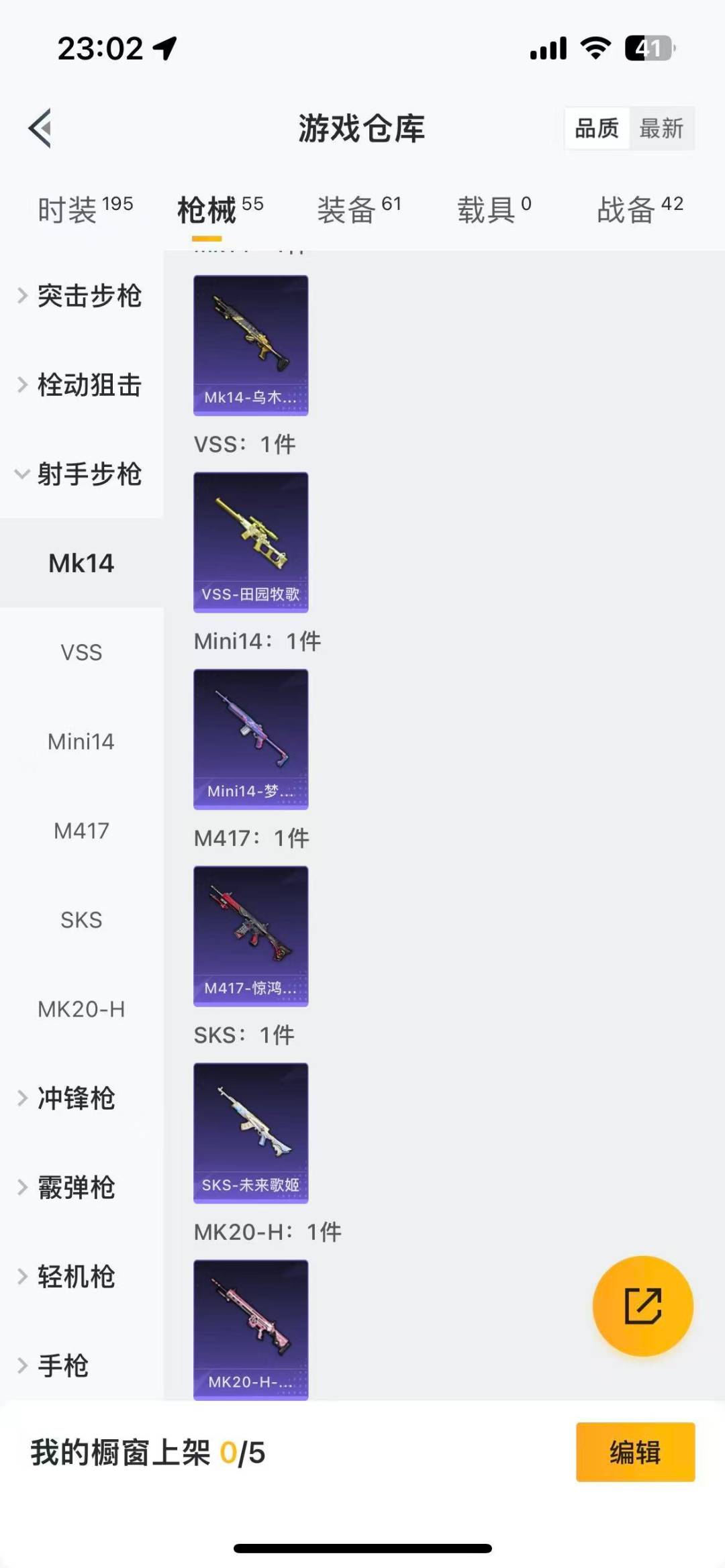Sort the warehouse by 最新
This screenshot has width=725, height=1568.
tap(661, 127)
